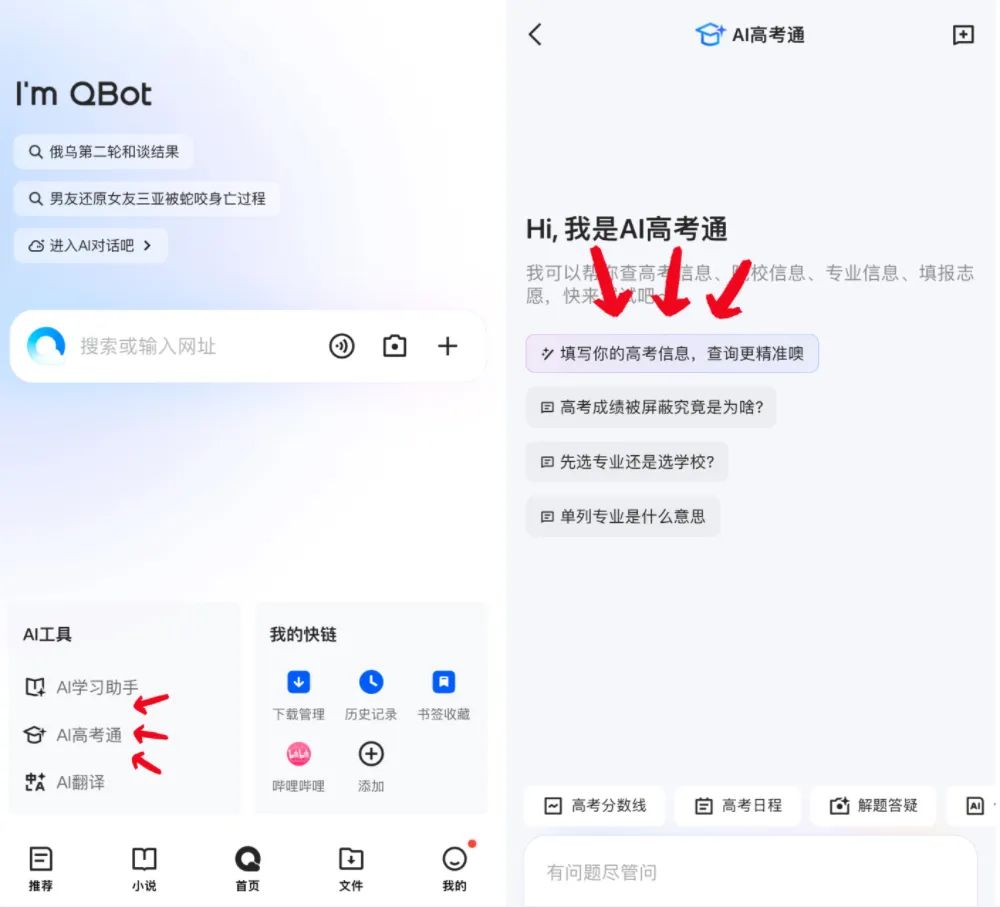Go back from AI高考通 page
The width and height of the screenshot is (1000, 907).
tap(535, 35)
